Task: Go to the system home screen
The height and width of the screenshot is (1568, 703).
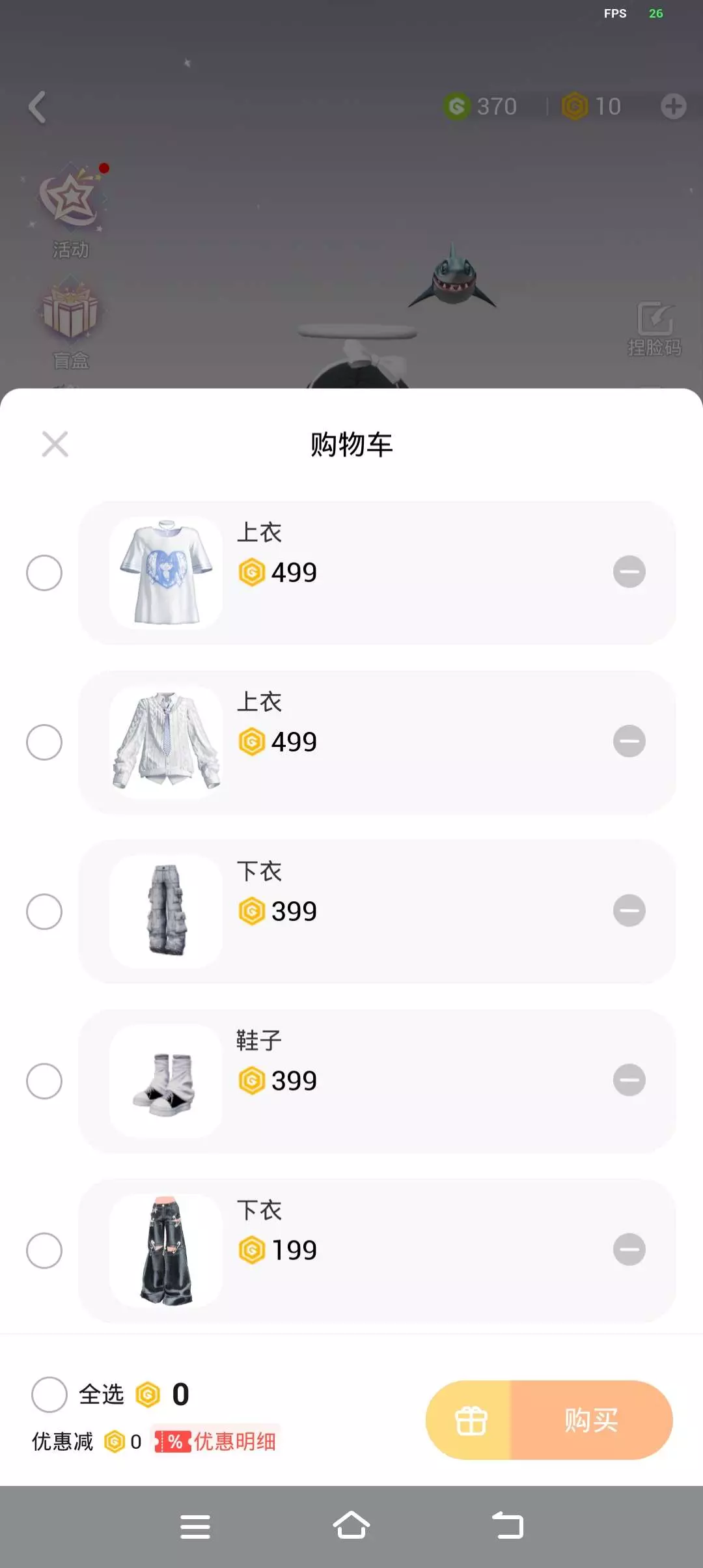Action: pyautogui.click(x=351, y=1526)
